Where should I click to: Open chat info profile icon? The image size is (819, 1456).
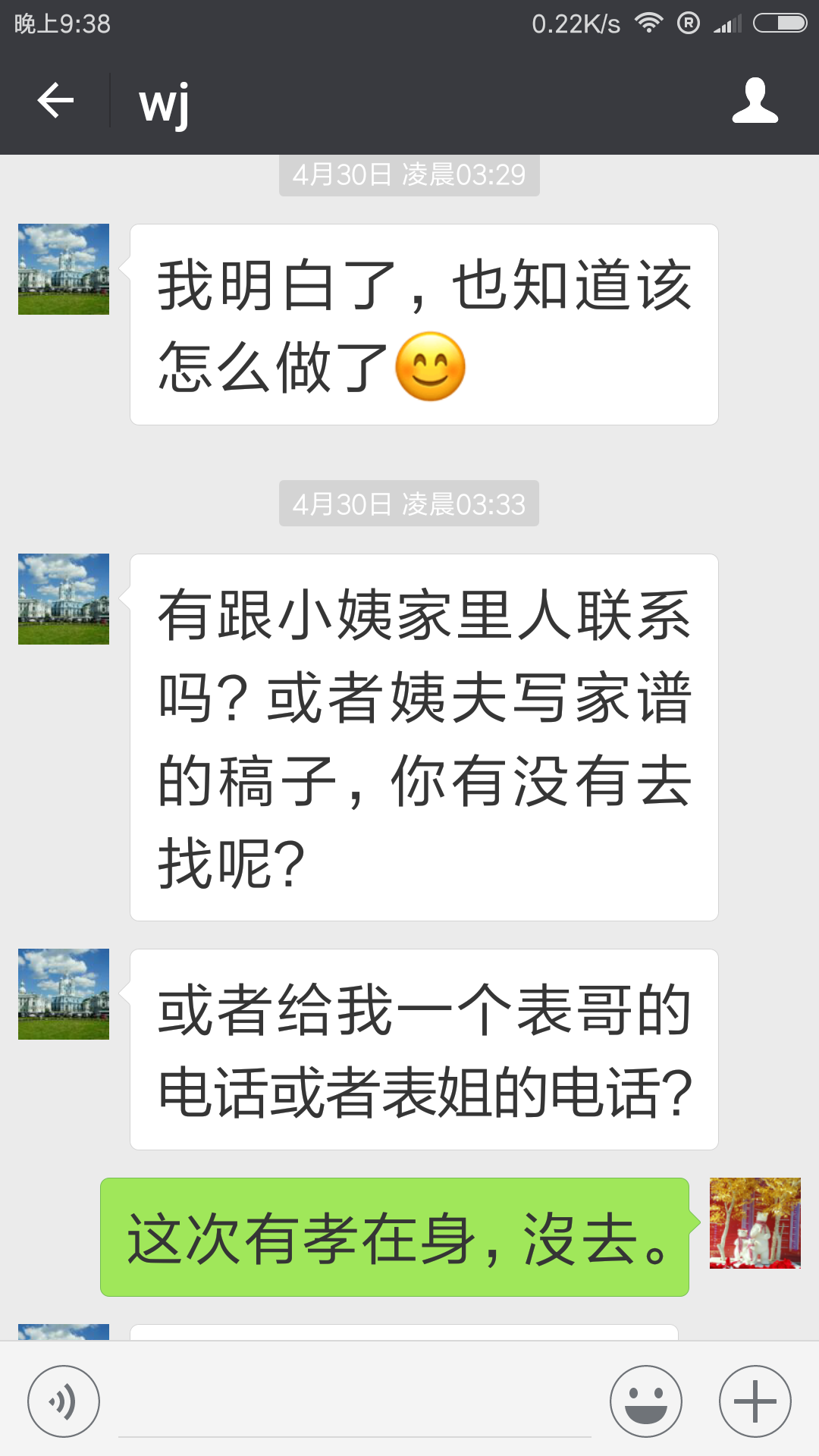pyautogui.click(x=755, y=100)
